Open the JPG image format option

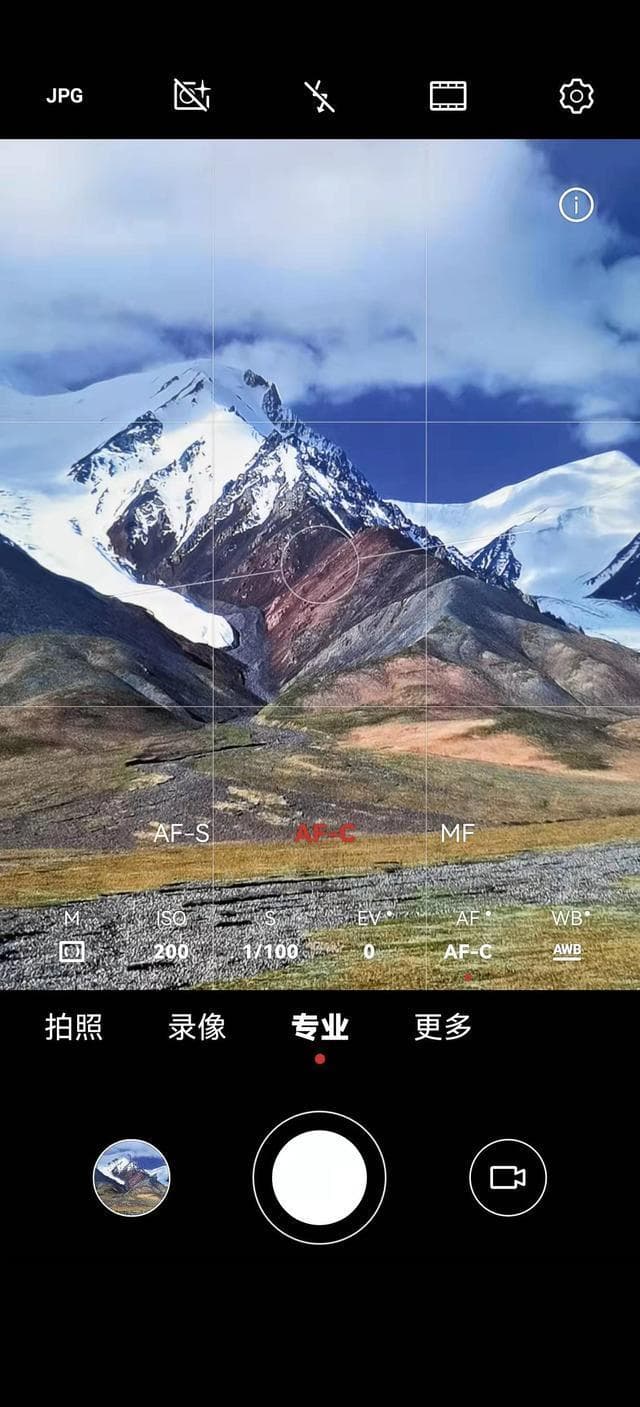click(x=64, y=96)
